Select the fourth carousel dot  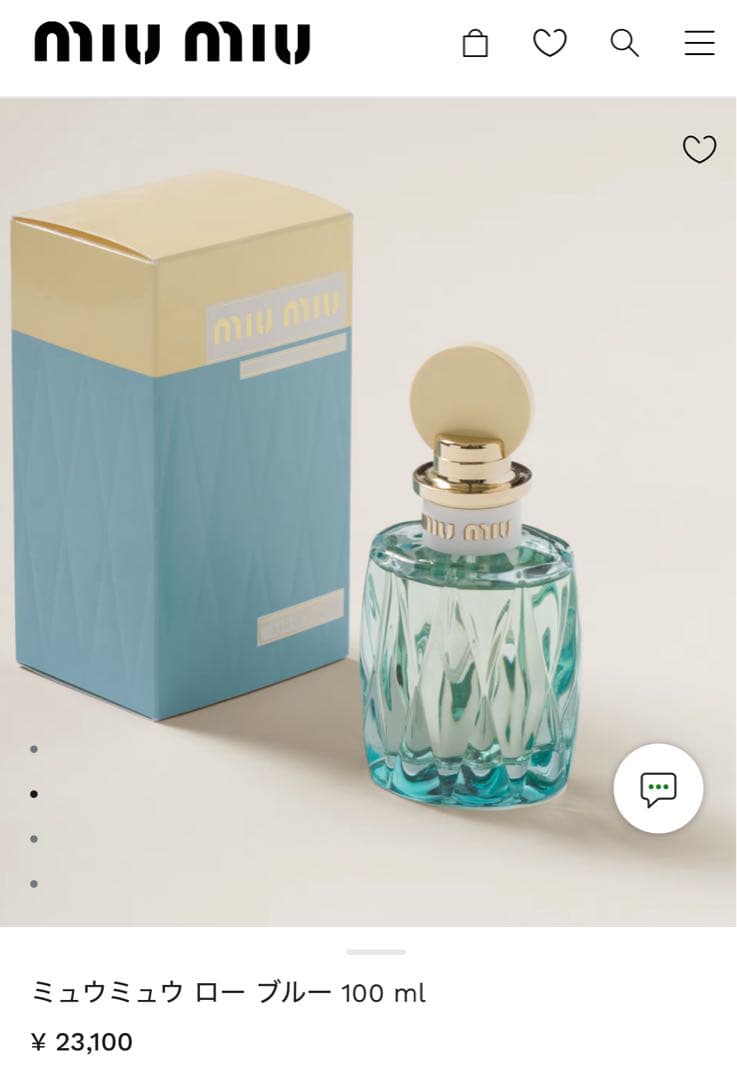coord(36,884)
